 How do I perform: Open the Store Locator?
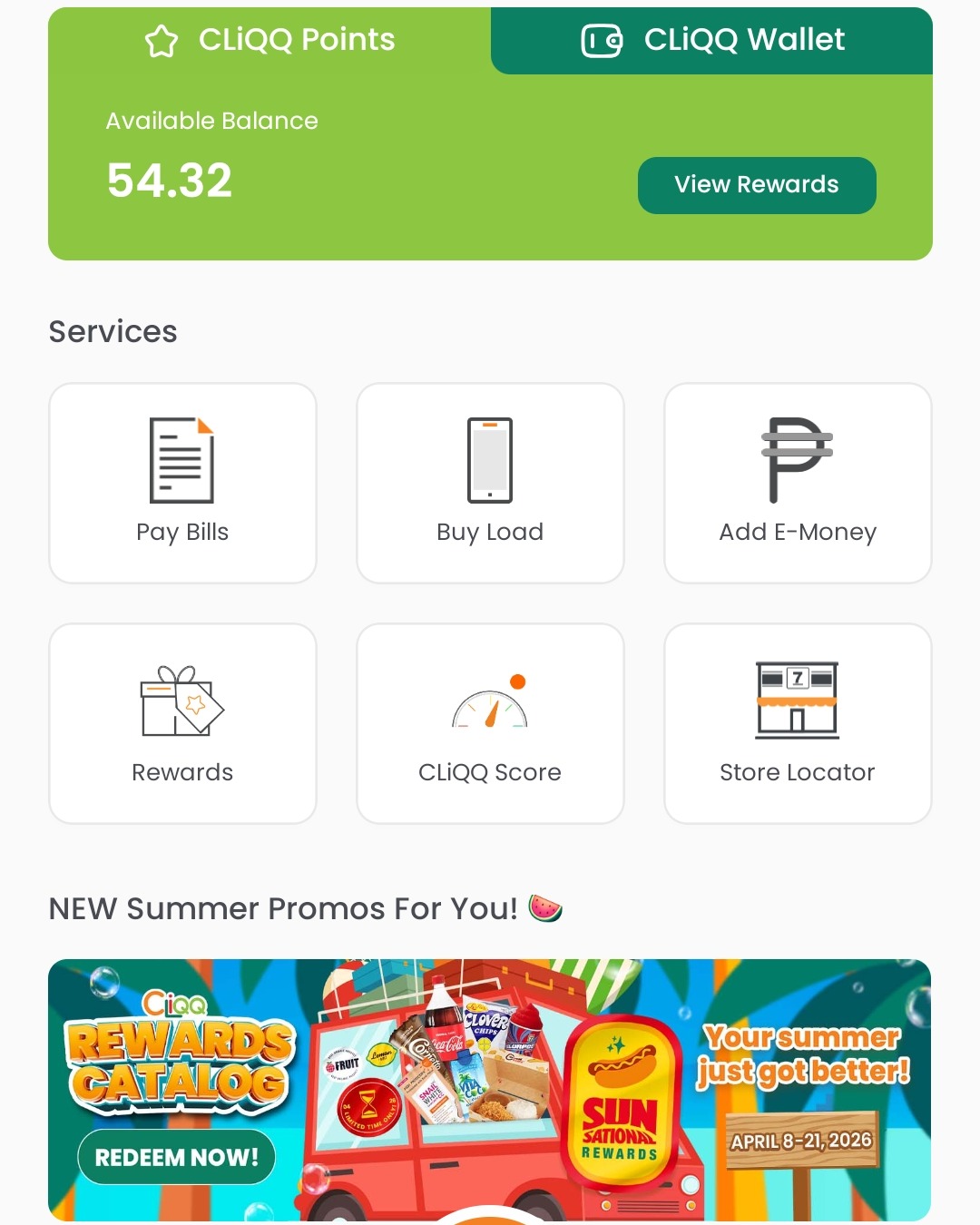(798, 723)
